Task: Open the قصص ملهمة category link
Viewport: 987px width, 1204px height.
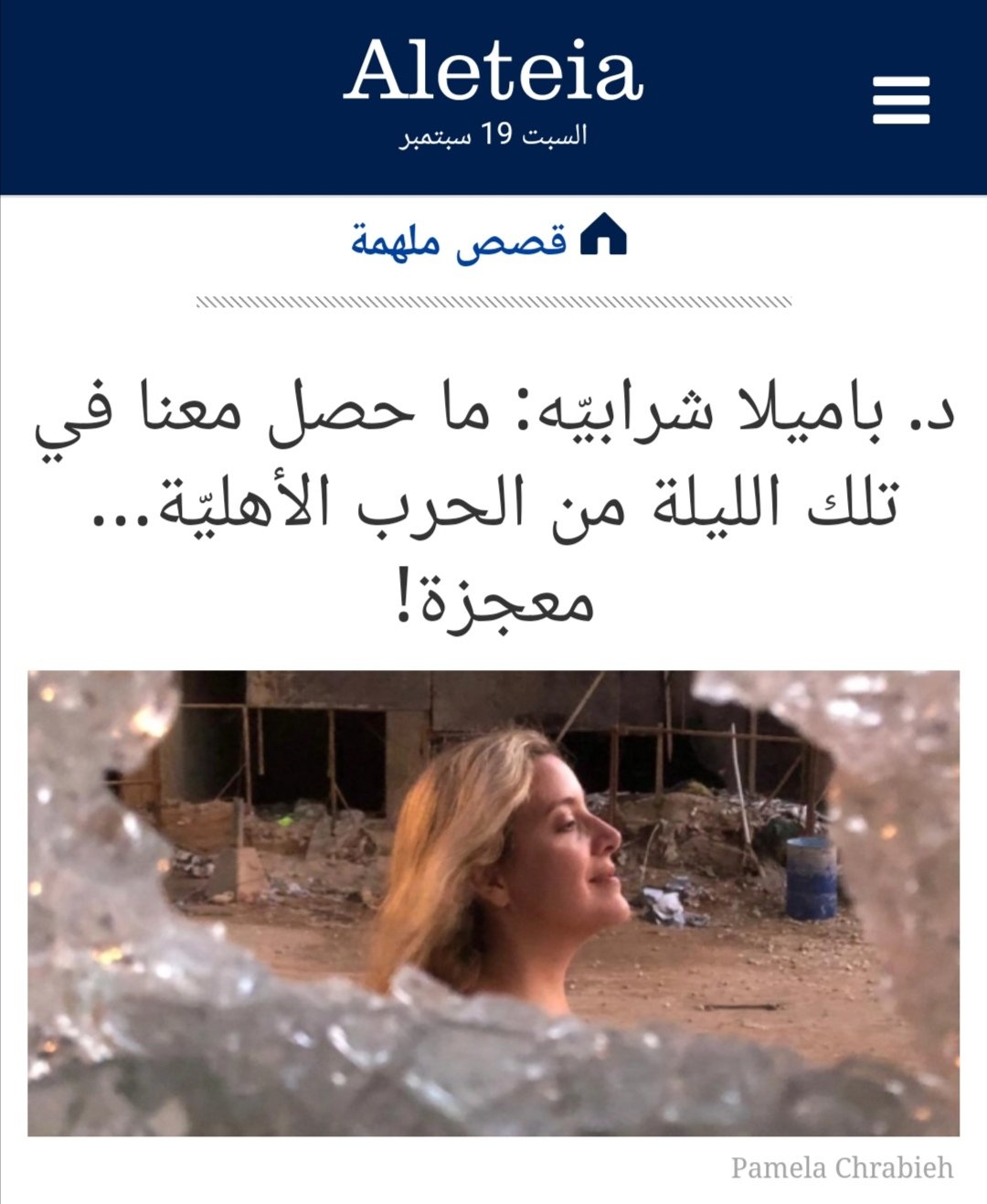Action: coord(460,240)
